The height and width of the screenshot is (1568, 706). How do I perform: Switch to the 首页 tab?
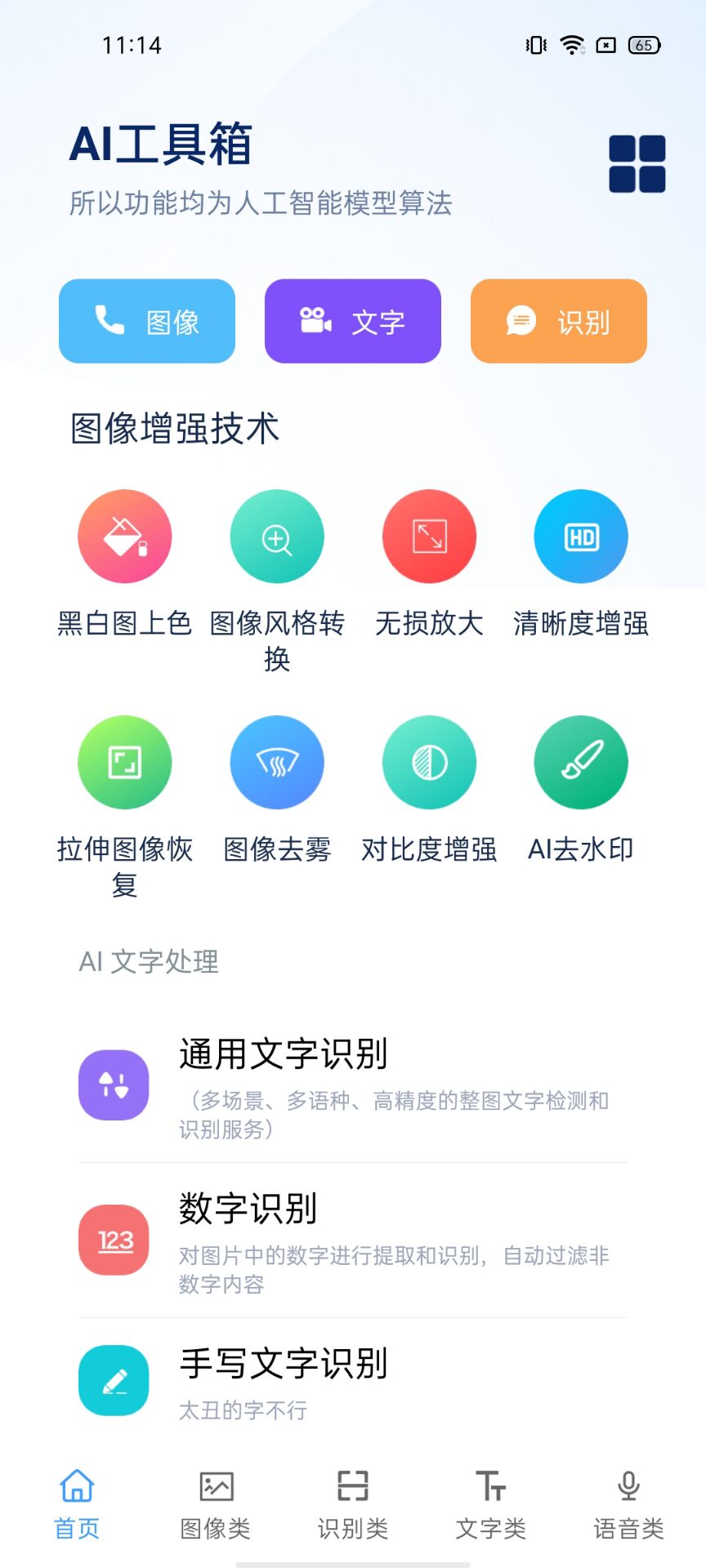pyautogui.click(x=77, y=1504)
